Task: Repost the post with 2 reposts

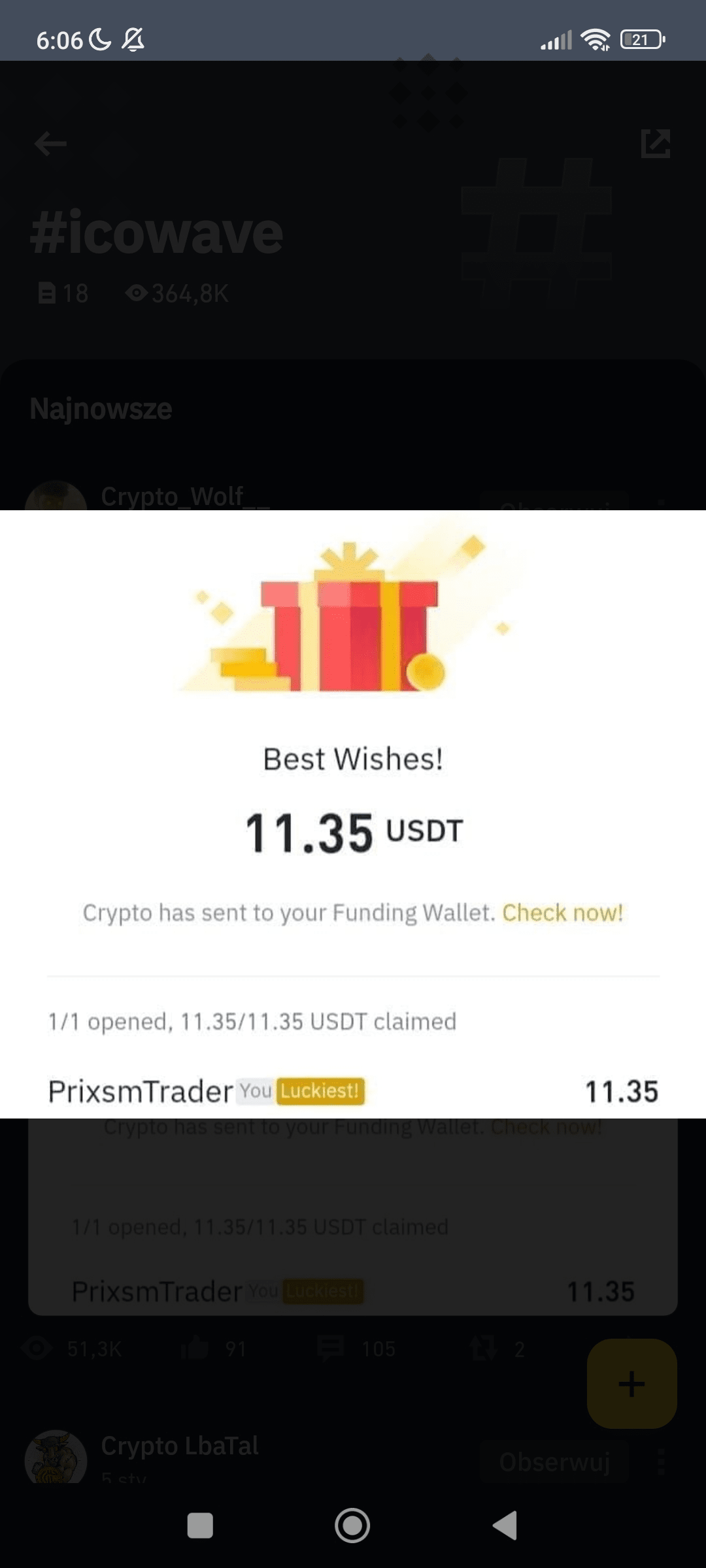Action: coord(484,1349)
